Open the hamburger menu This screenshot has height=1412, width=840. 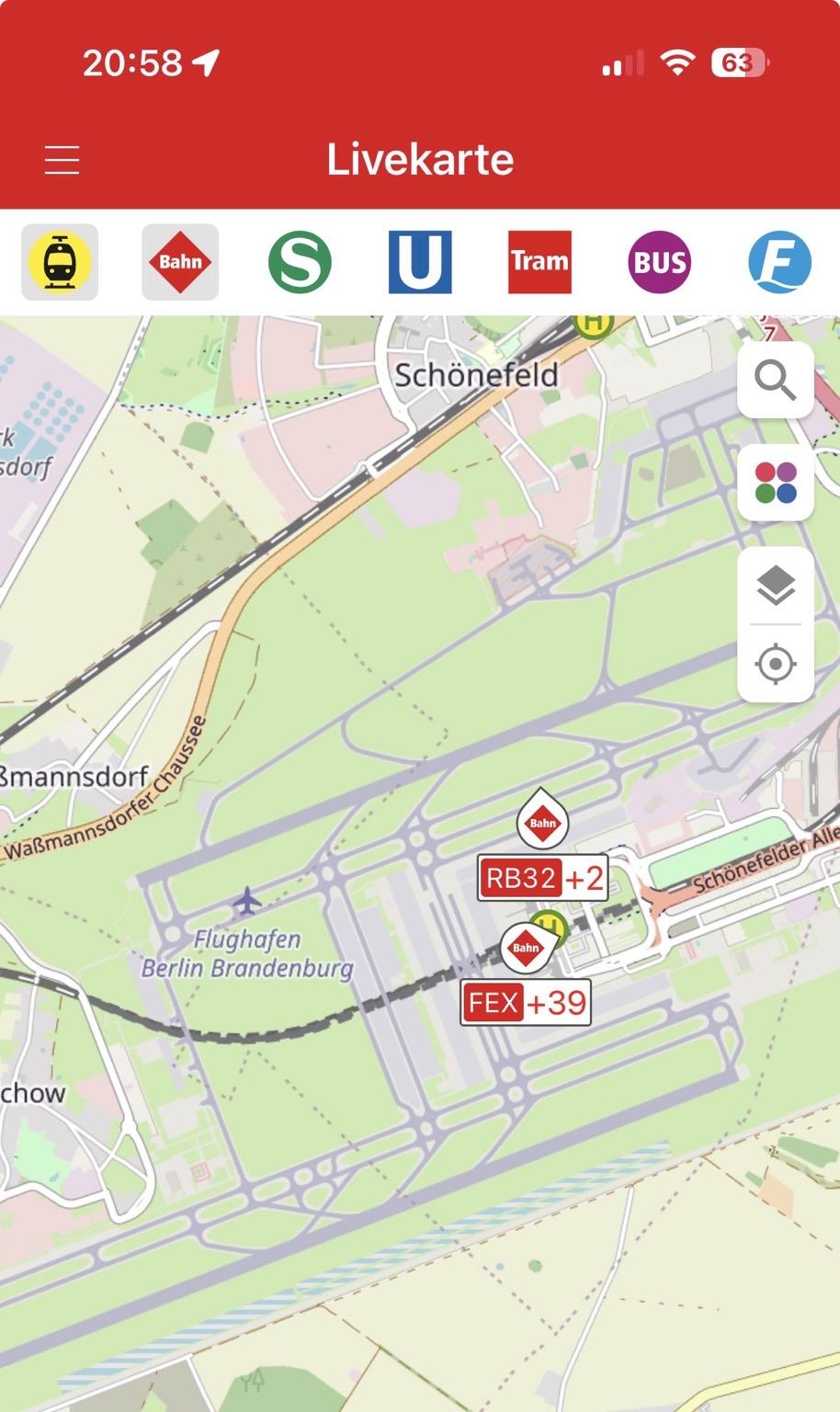pyautogui.click(x=62, y=160)
